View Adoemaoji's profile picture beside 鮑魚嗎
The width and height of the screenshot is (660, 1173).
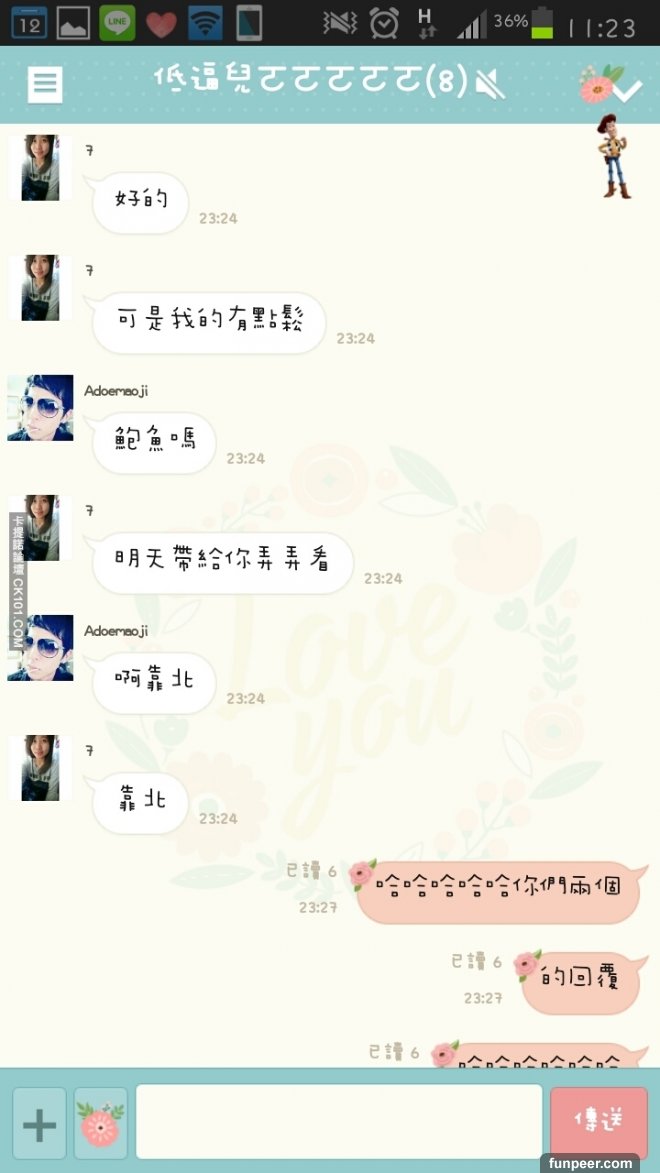pyautogui.click(x=41, y=408)
